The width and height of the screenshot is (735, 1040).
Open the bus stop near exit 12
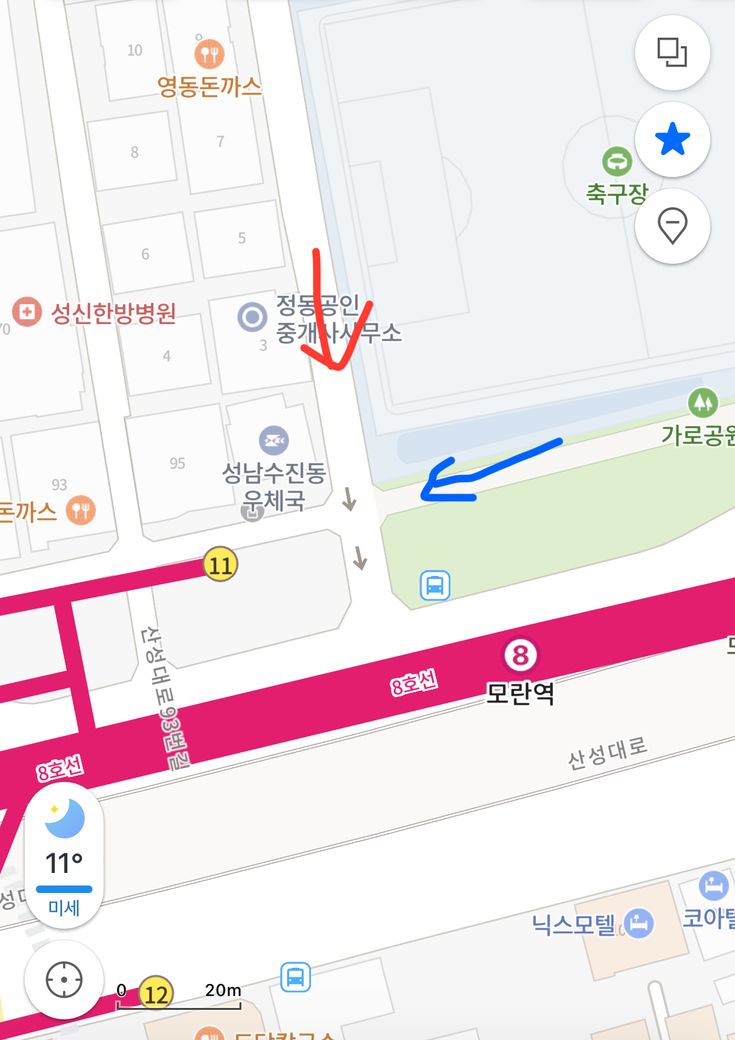[295, 976]
